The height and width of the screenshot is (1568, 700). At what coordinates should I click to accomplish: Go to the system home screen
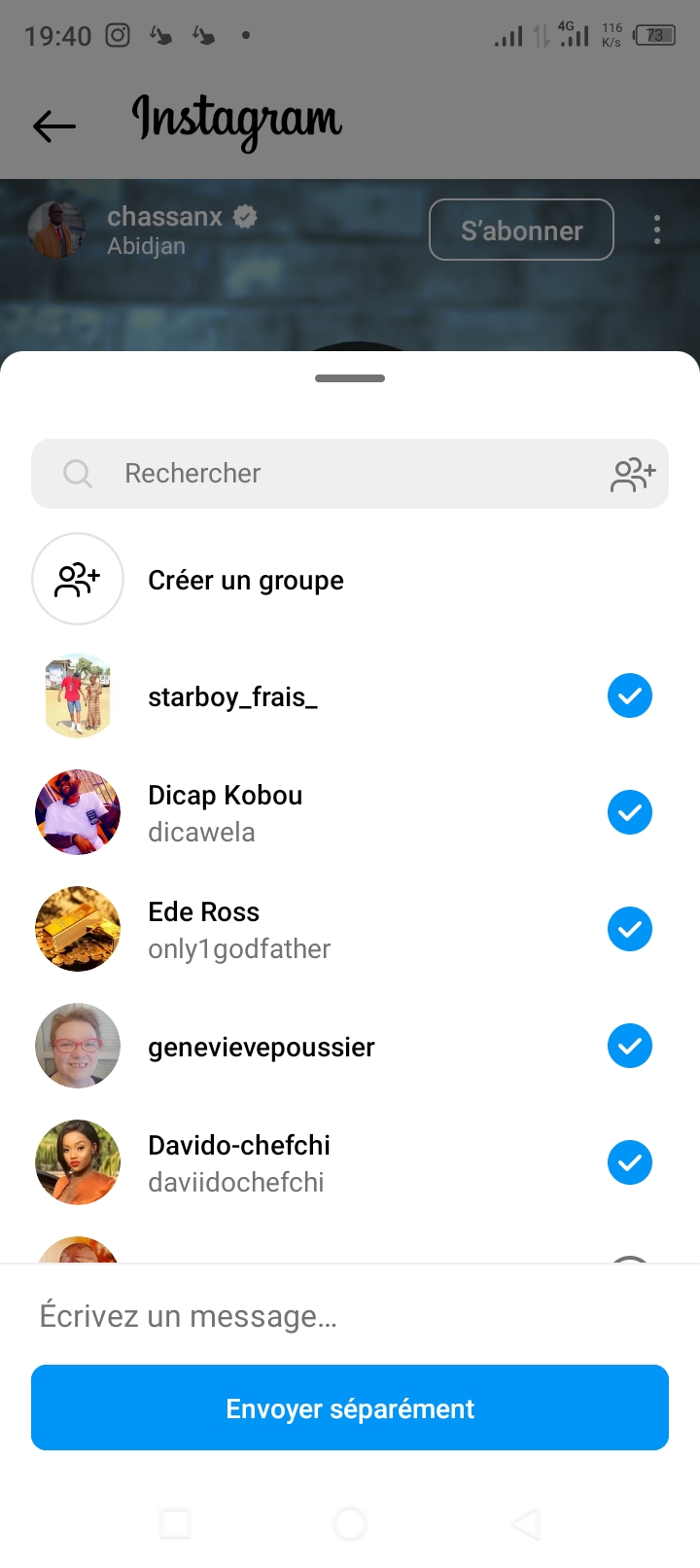pyautogui.click(x=350, y=1523)
